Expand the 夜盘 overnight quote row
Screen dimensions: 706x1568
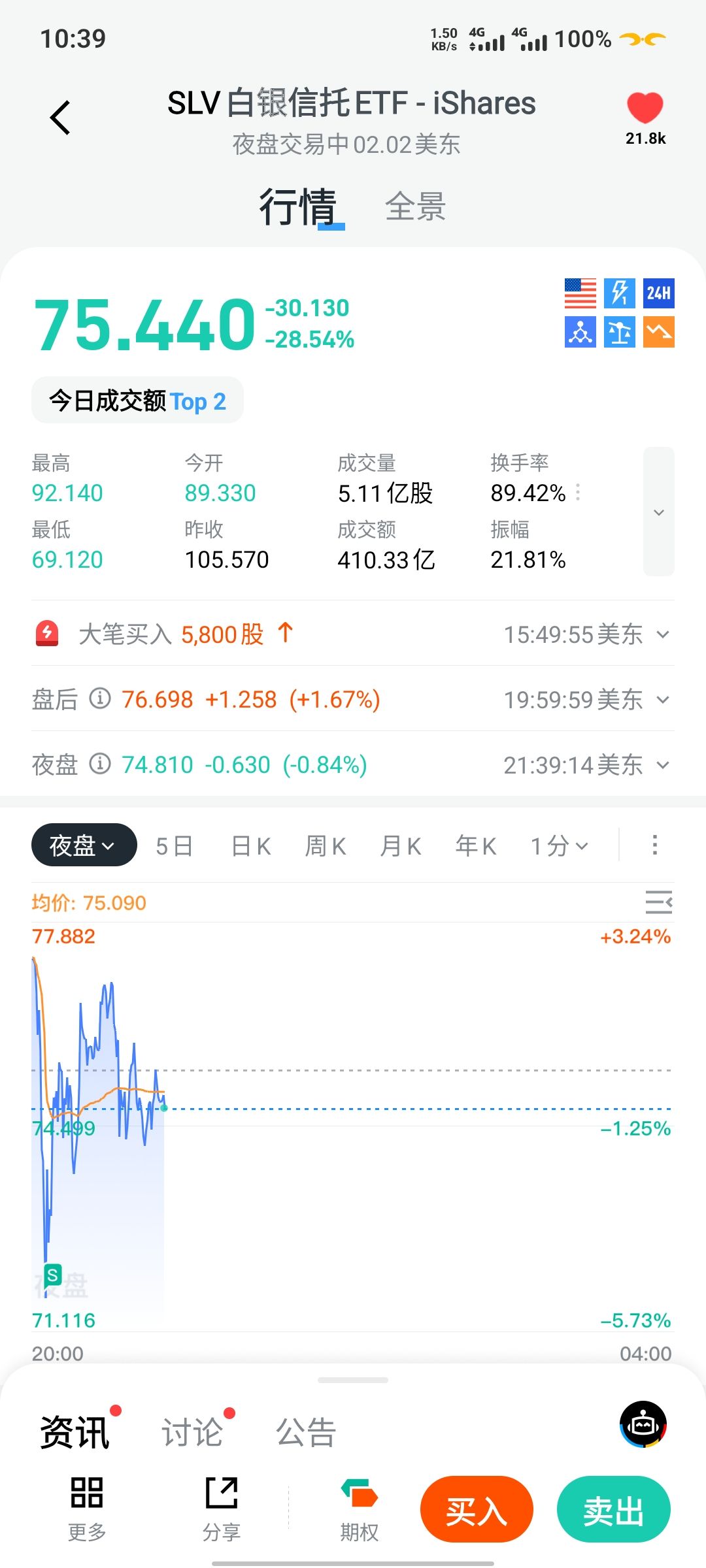tap(662, 765)
